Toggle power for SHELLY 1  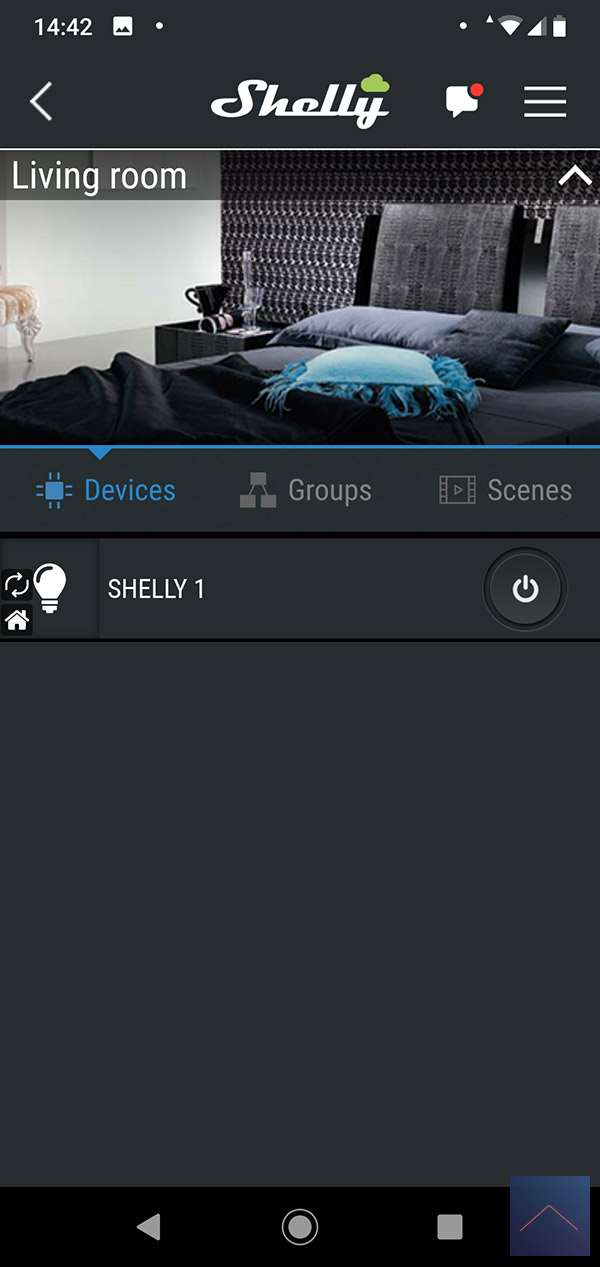pos(525,590)
